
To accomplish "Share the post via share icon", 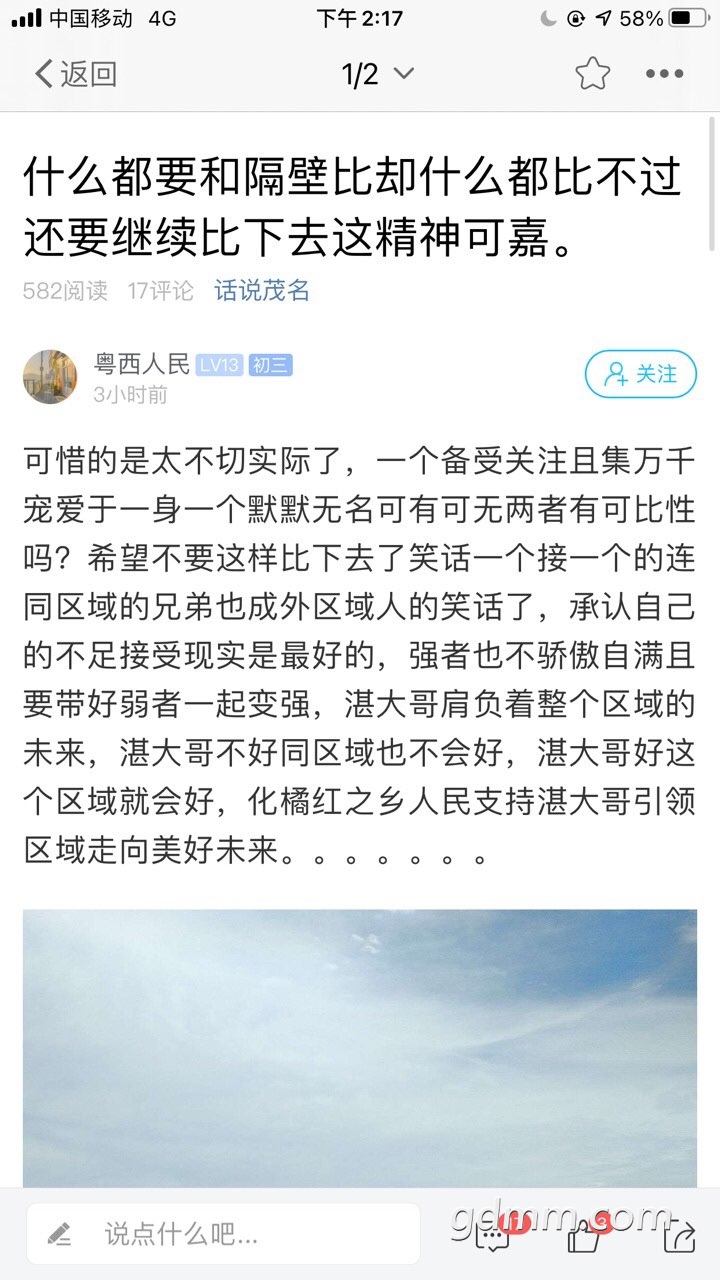I will 679,1236.
